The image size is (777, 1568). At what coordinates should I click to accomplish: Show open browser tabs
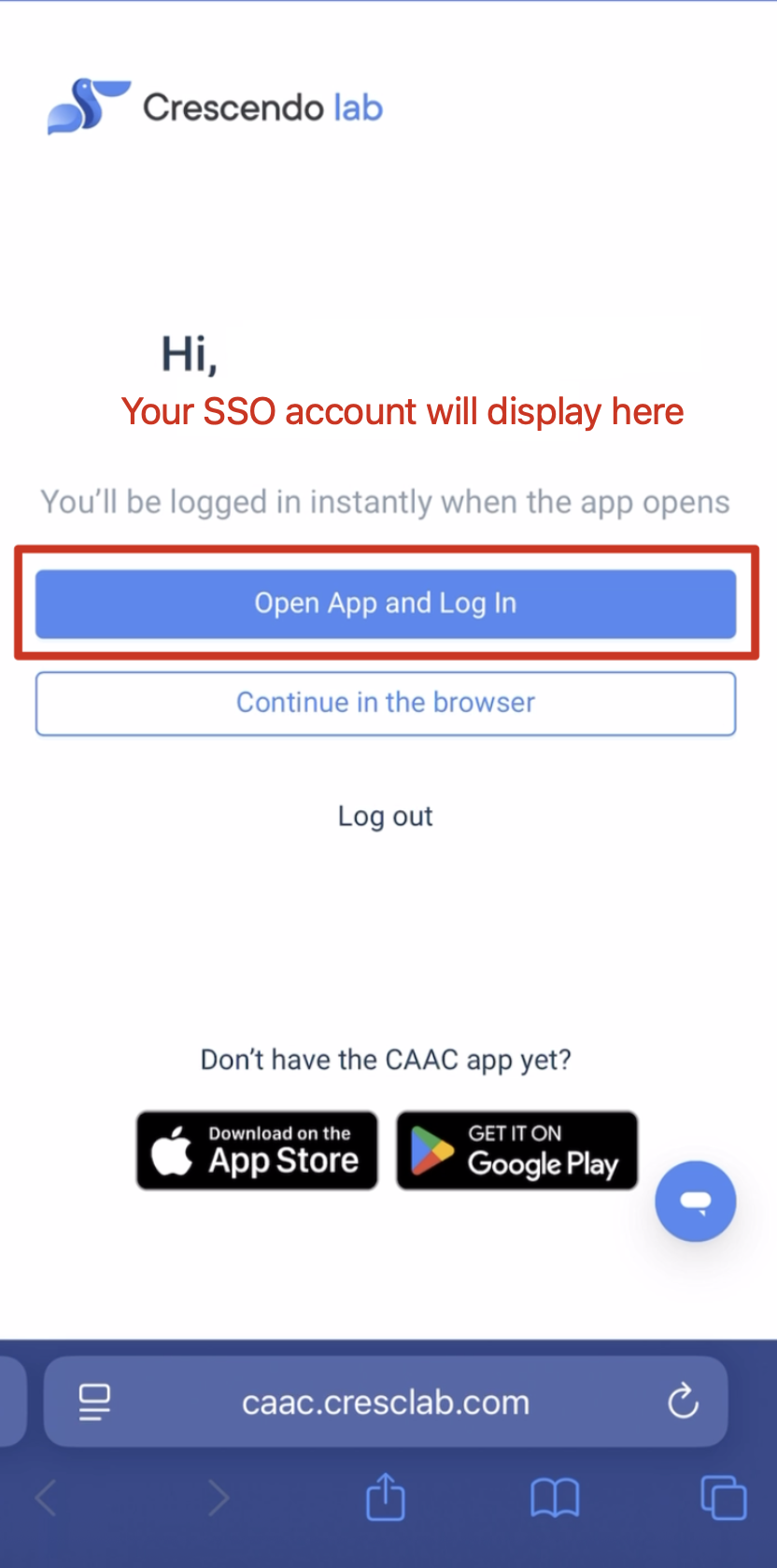pos(723,1498)
